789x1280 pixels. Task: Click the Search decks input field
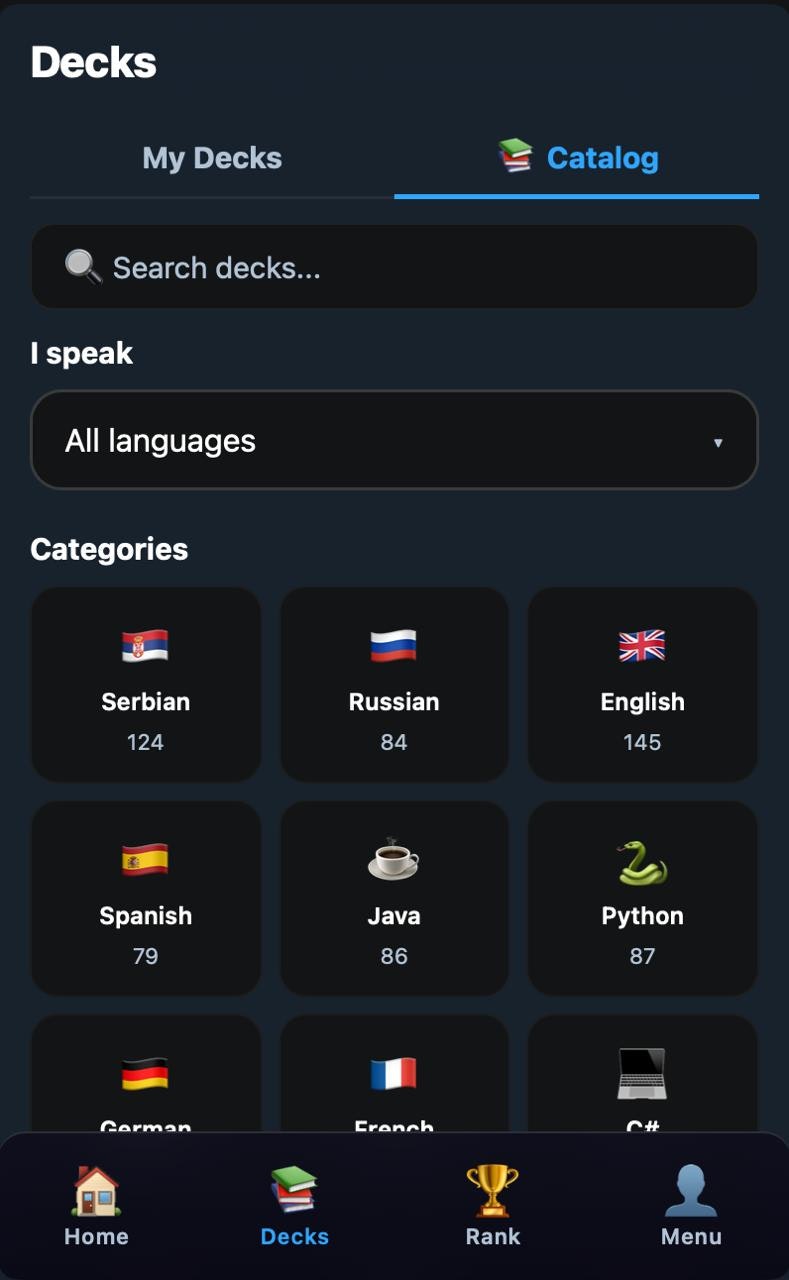coord(394,267)
